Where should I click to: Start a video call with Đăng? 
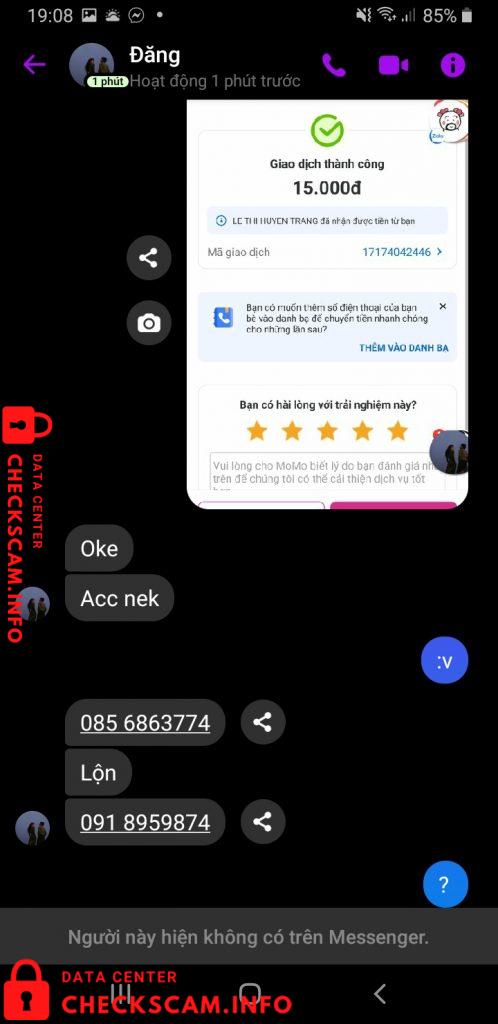click(x=394, y=65)
